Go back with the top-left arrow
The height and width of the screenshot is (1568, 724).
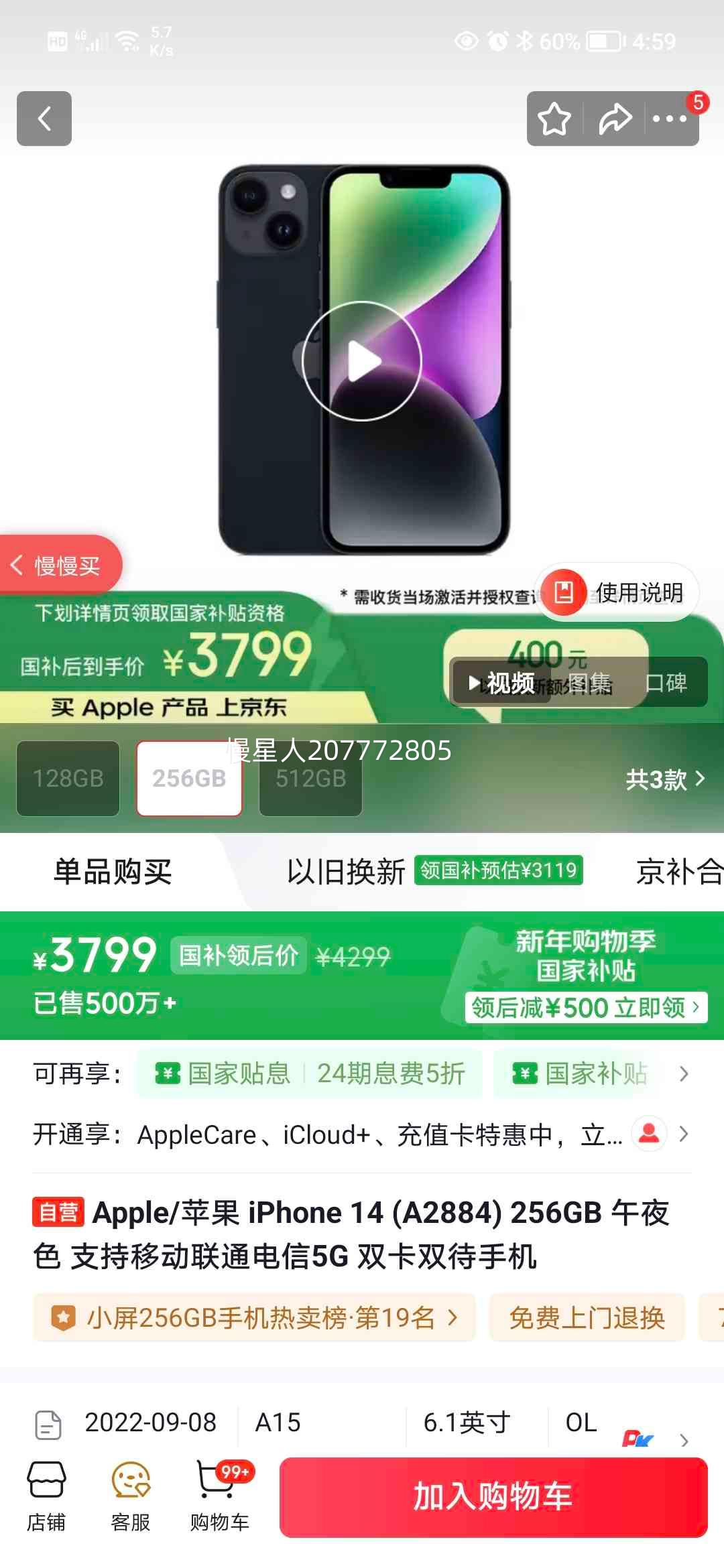click(x=44, y=119)
